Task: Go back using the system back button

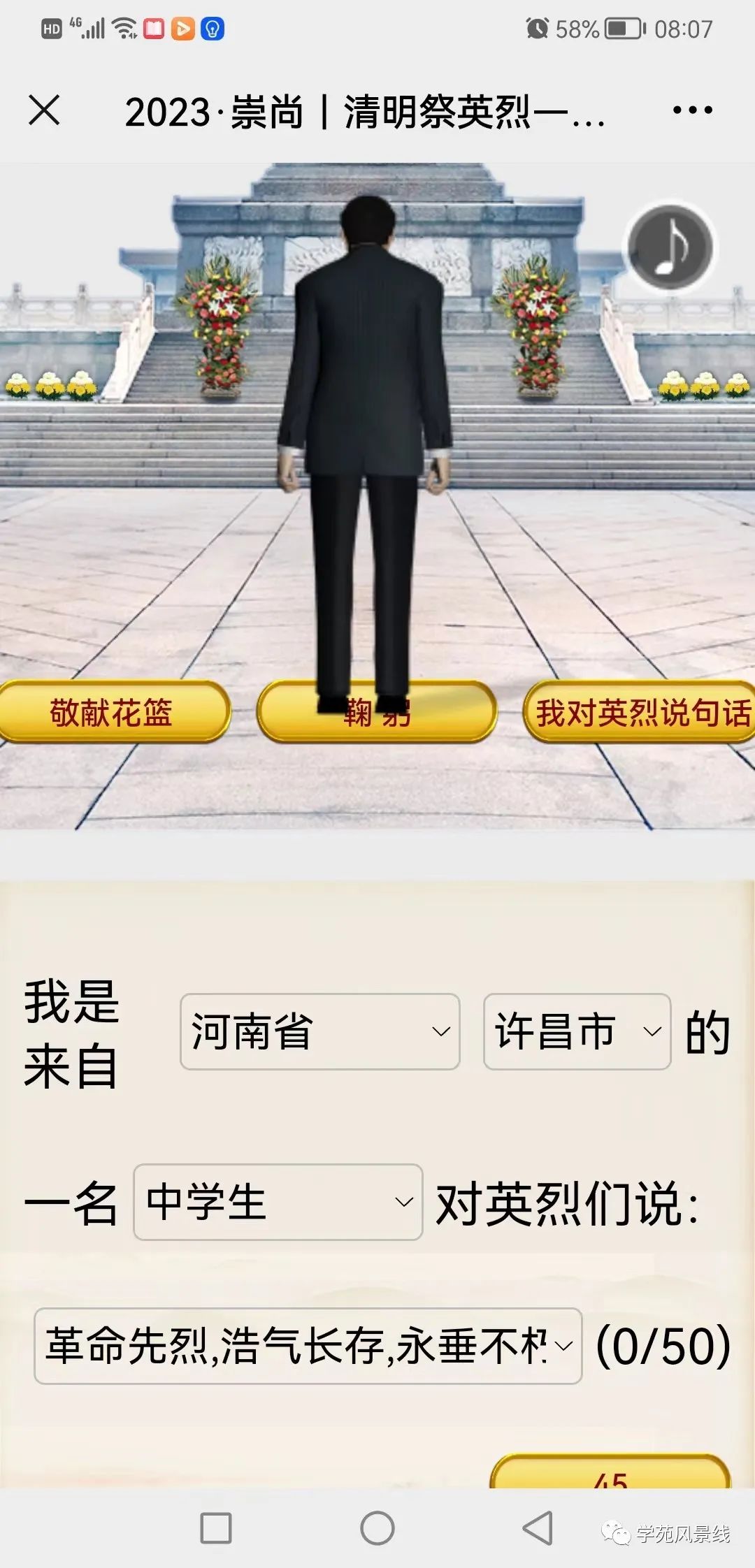Action: [x=538, y=1528]
